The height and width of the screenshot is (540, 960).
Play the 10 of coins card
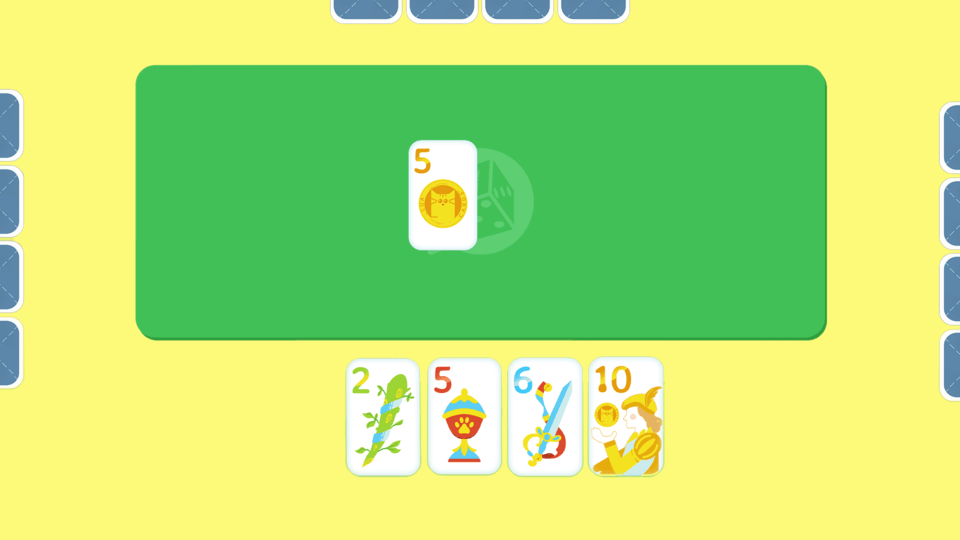click(x=626, y=416)
